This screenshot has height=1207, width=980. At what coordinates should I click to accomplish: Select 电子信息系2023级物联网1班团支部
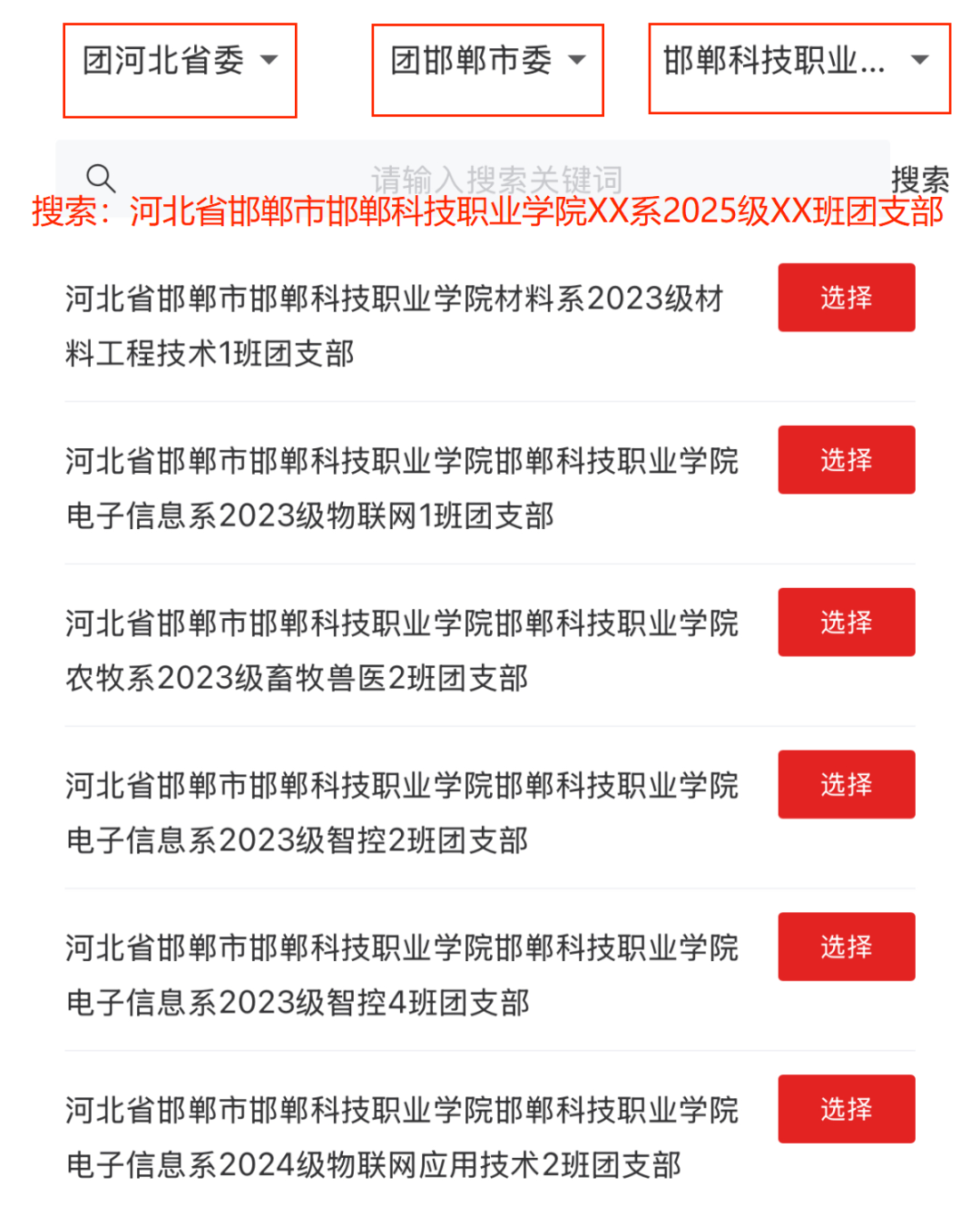[846, 460]
